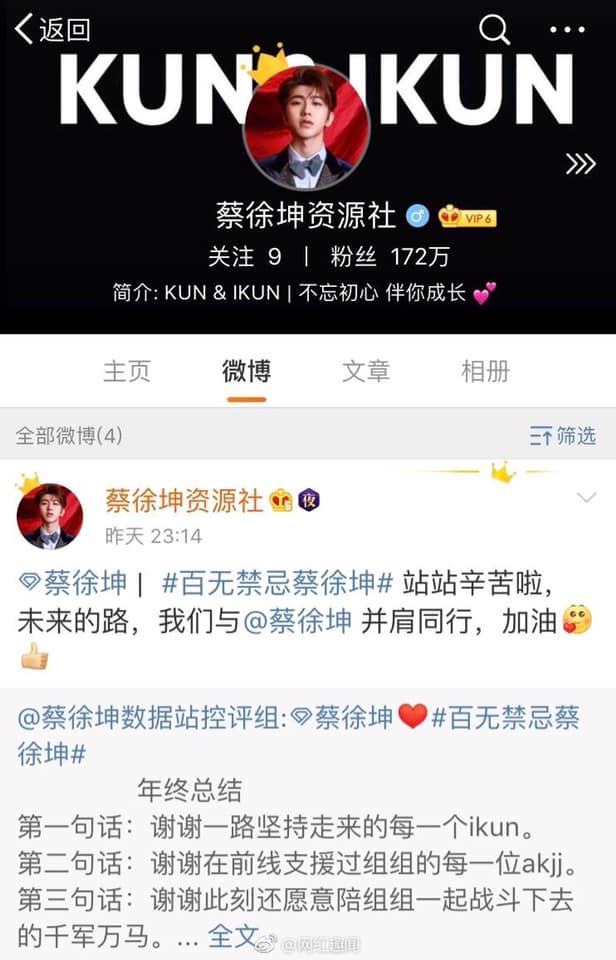Open the 相册 tab
This screenshot has height=960, width=616.
coord(485,372)
